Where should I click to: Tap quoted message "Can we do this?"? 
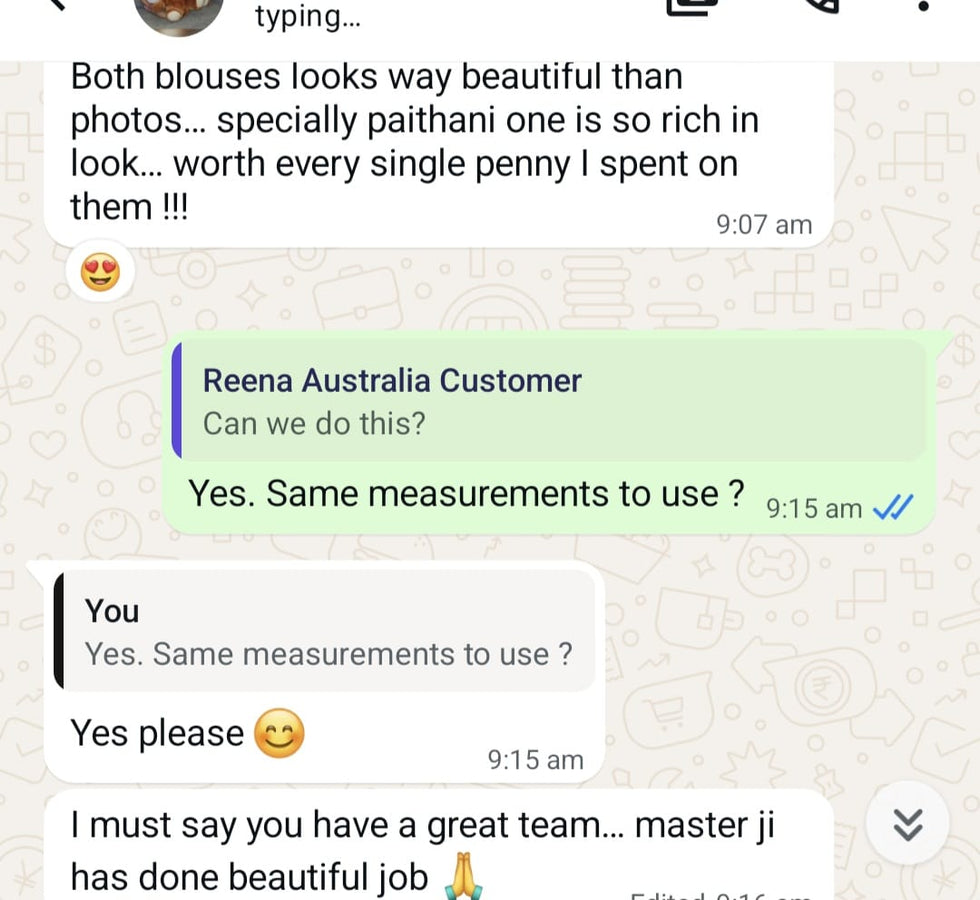pos(549,401)
